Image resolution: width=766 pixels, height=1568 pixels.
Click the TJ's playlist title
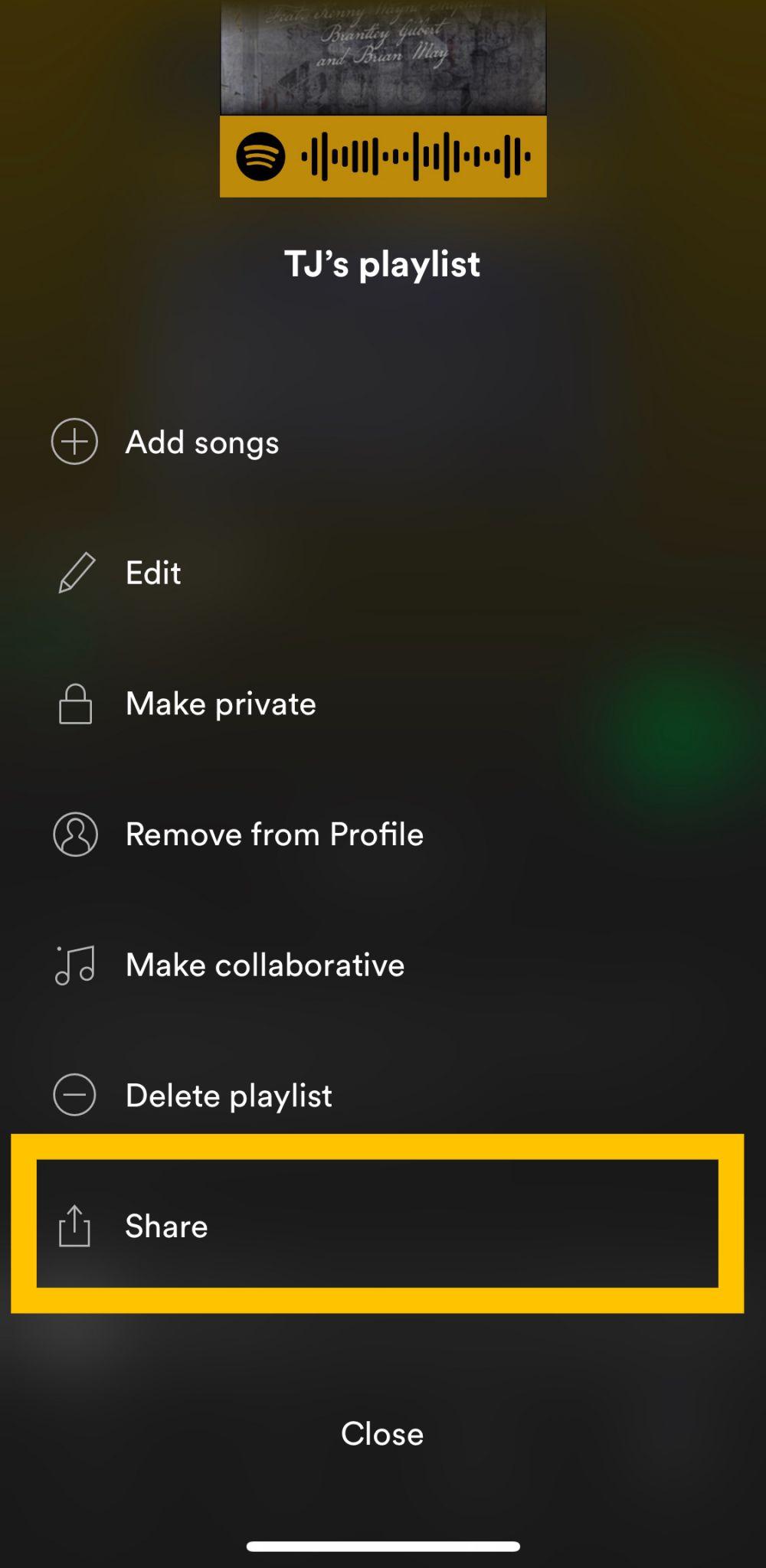(x=382, y=263)
